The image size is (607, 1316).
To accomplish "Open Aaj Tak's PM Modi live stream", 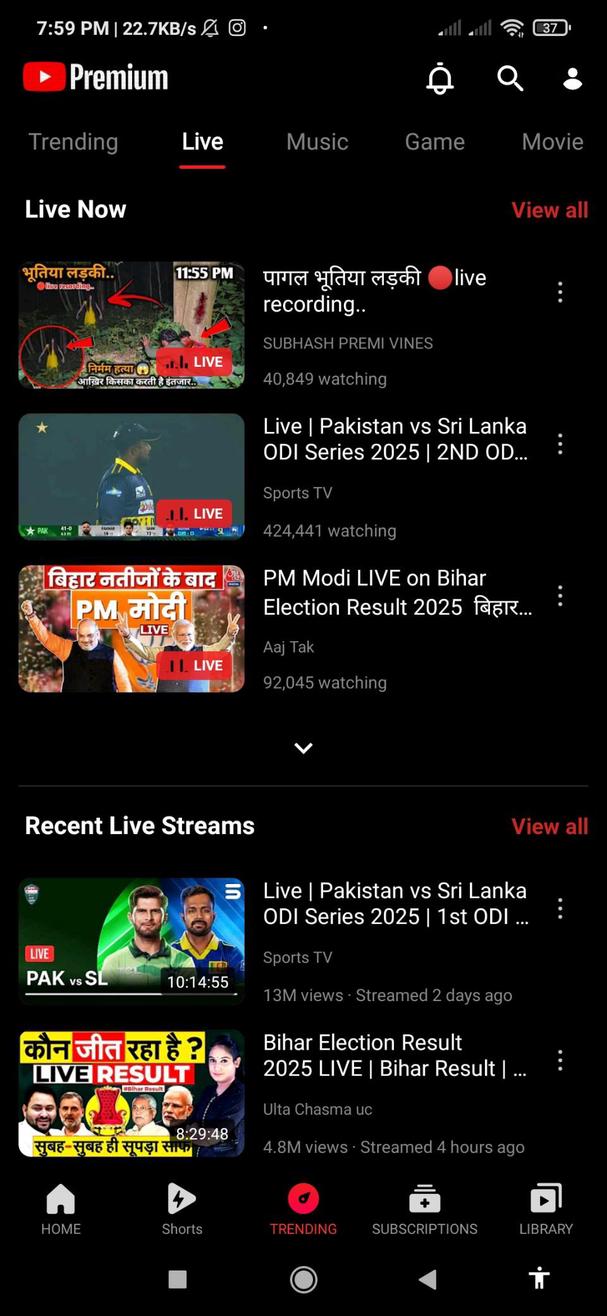I will (131, 629).
